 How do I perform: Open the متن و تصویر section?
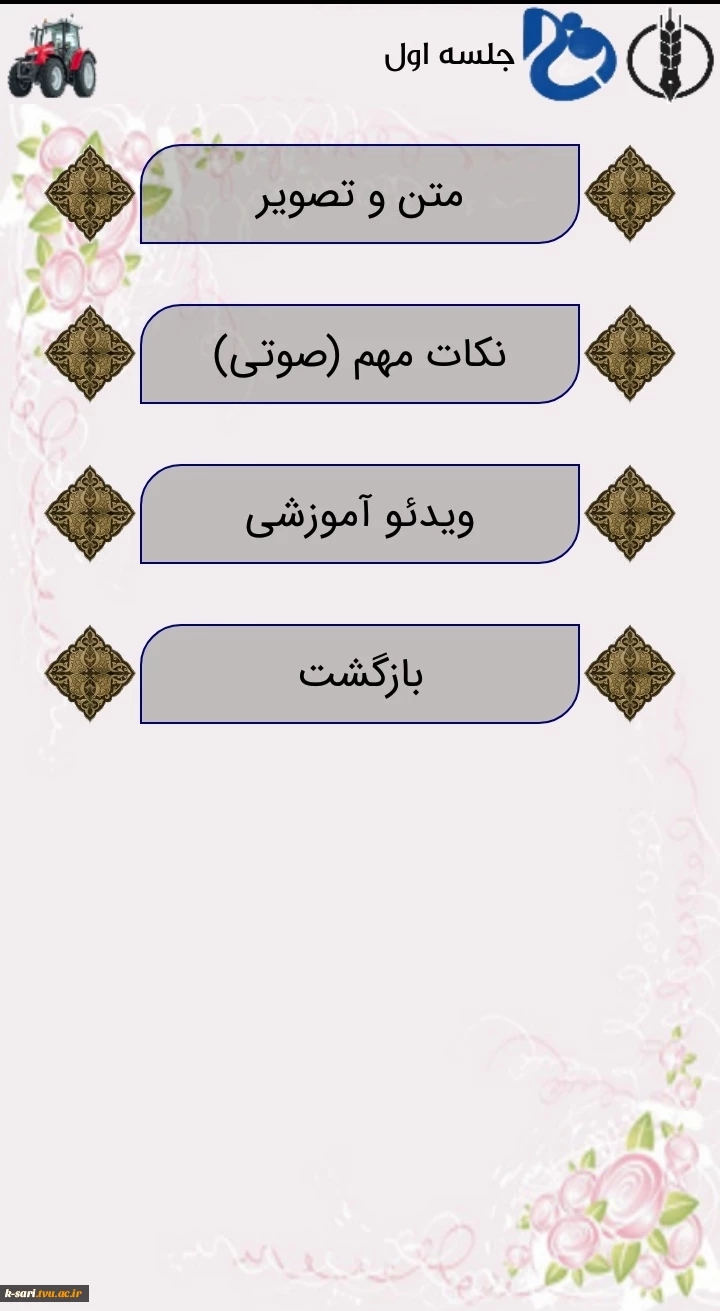pyautogui.click(x=360, y=194)
